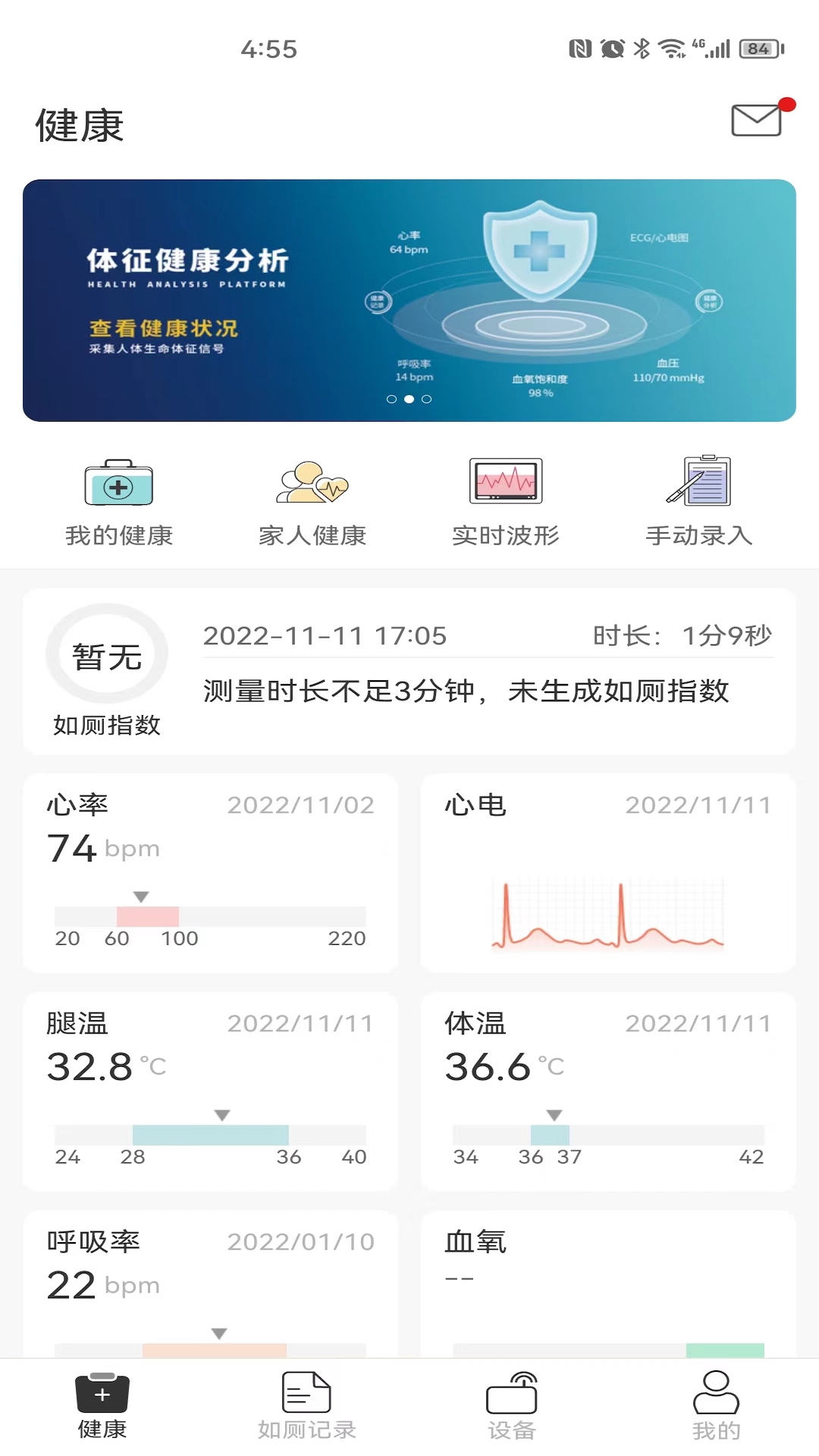This screenshot has height=1456, width=819.
Task: Open the 我的健康 health kit icon
Action: coord(118,485)
